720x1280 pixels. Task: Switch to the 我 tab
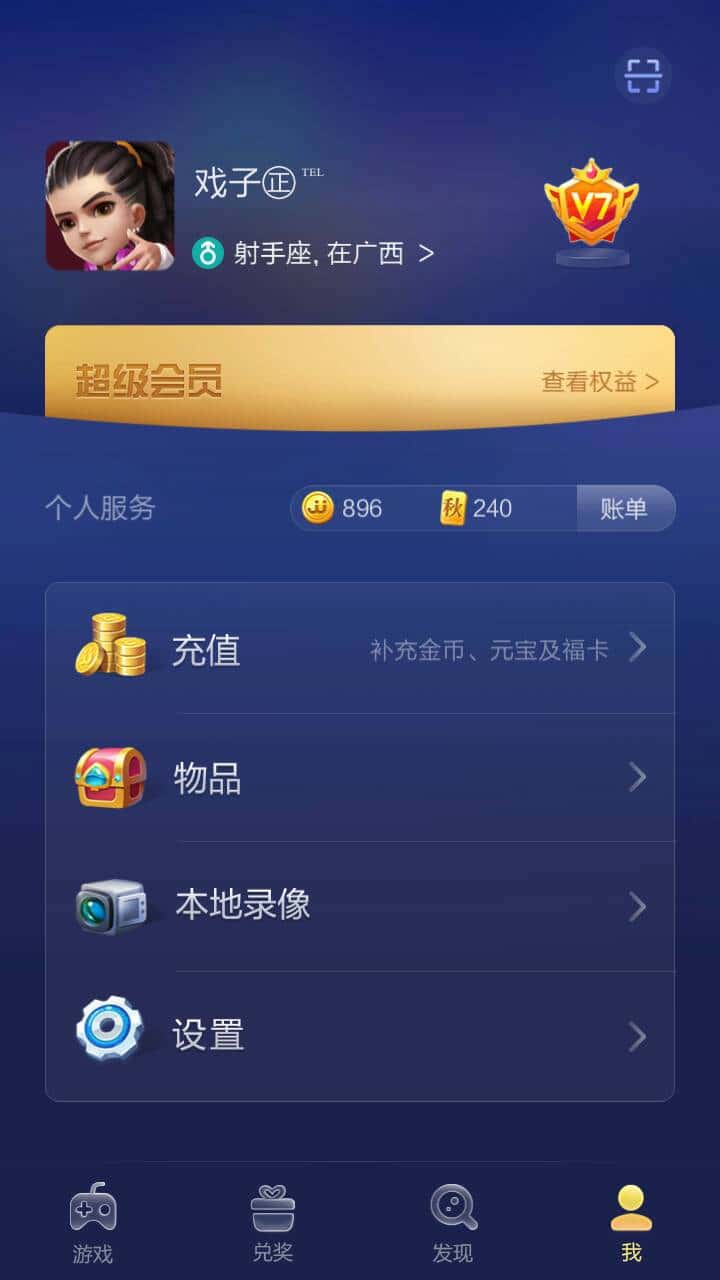coord(629,1220)
